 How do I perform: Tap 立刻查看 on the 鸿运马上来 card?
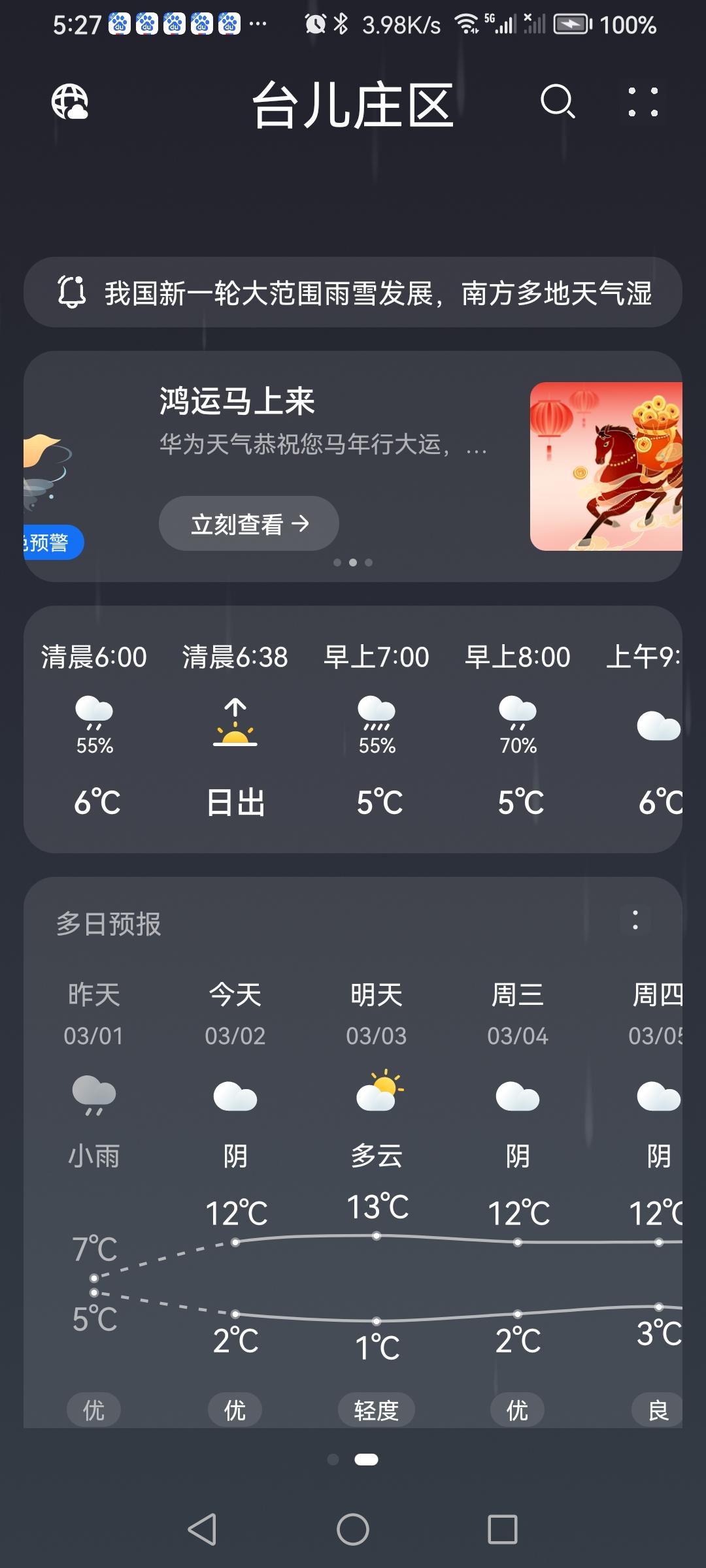tap(248, 523)
